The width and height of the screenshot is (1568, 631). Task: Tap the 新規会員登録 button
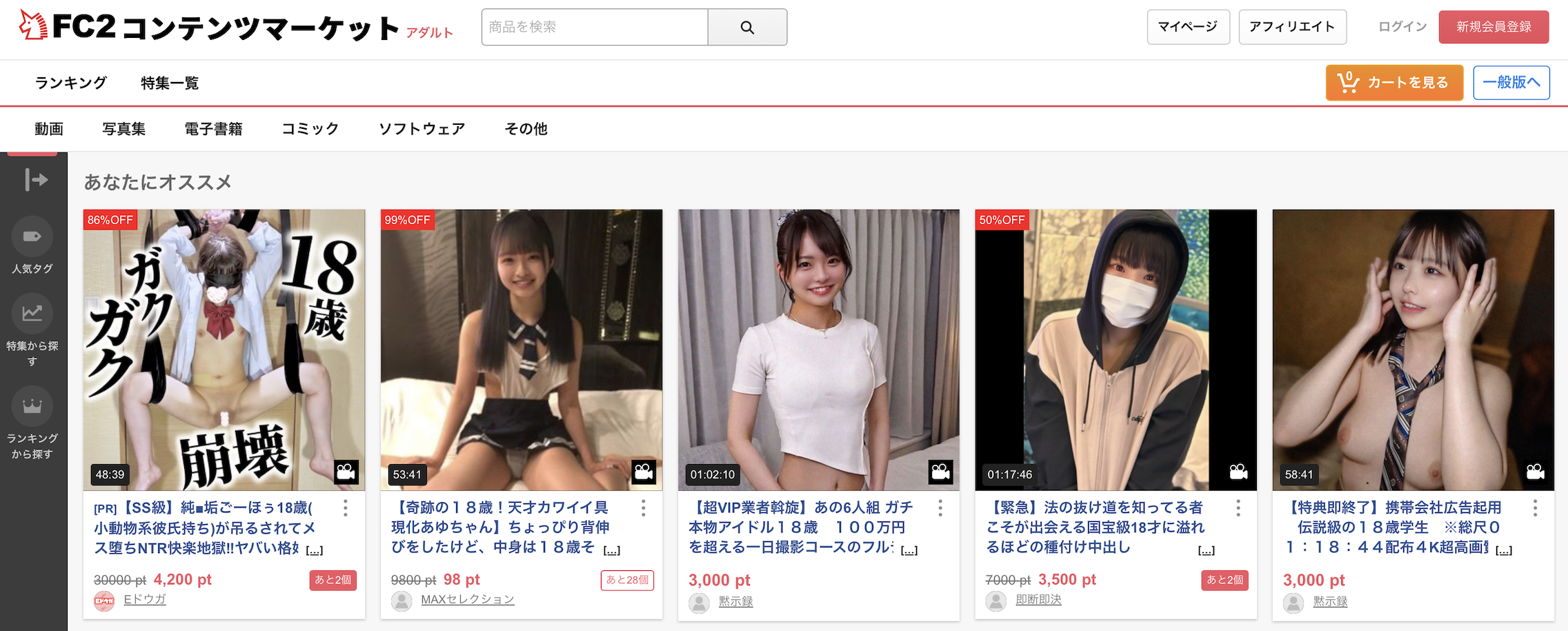click(x=1493, y=27)
